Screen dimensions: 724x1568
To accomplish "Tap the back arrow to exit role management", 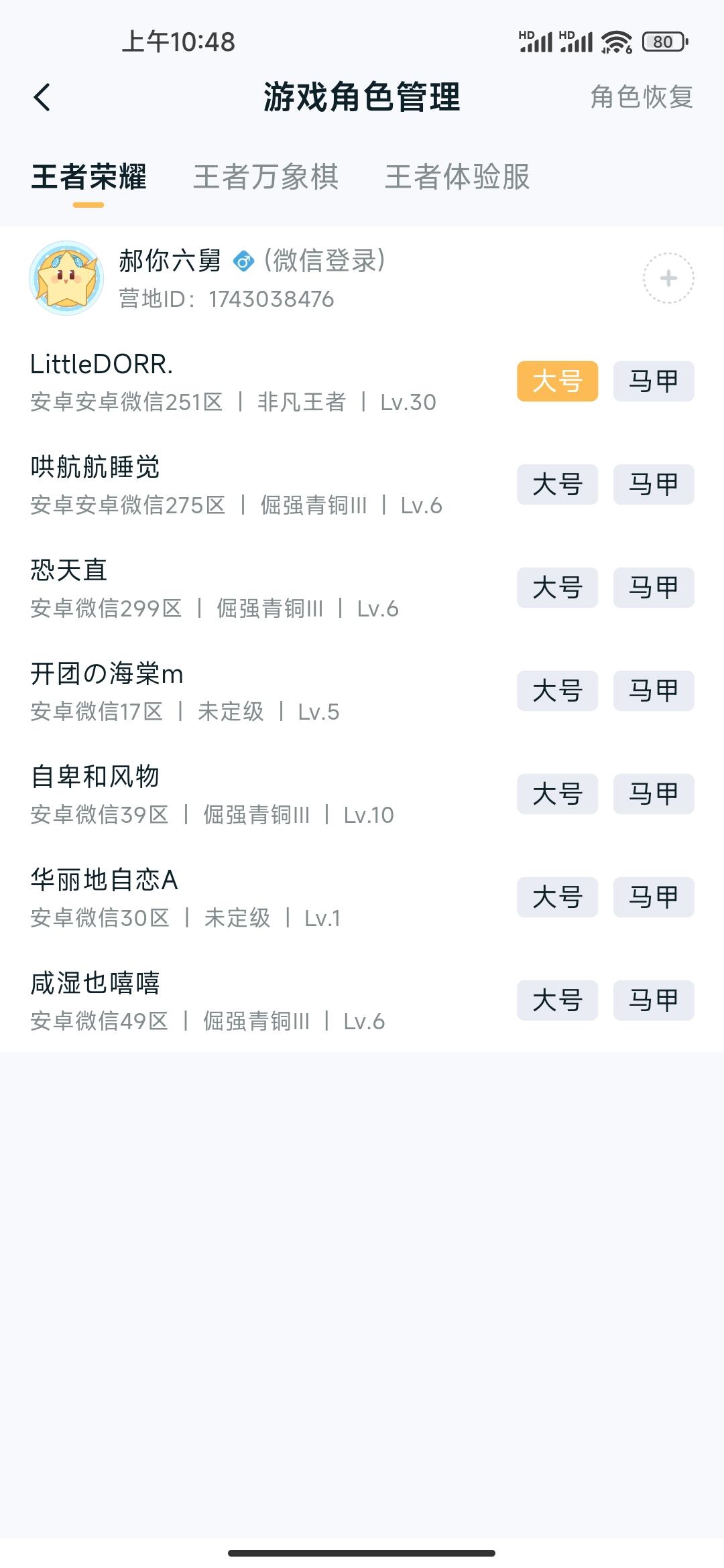I will click(x=42, y=96).
